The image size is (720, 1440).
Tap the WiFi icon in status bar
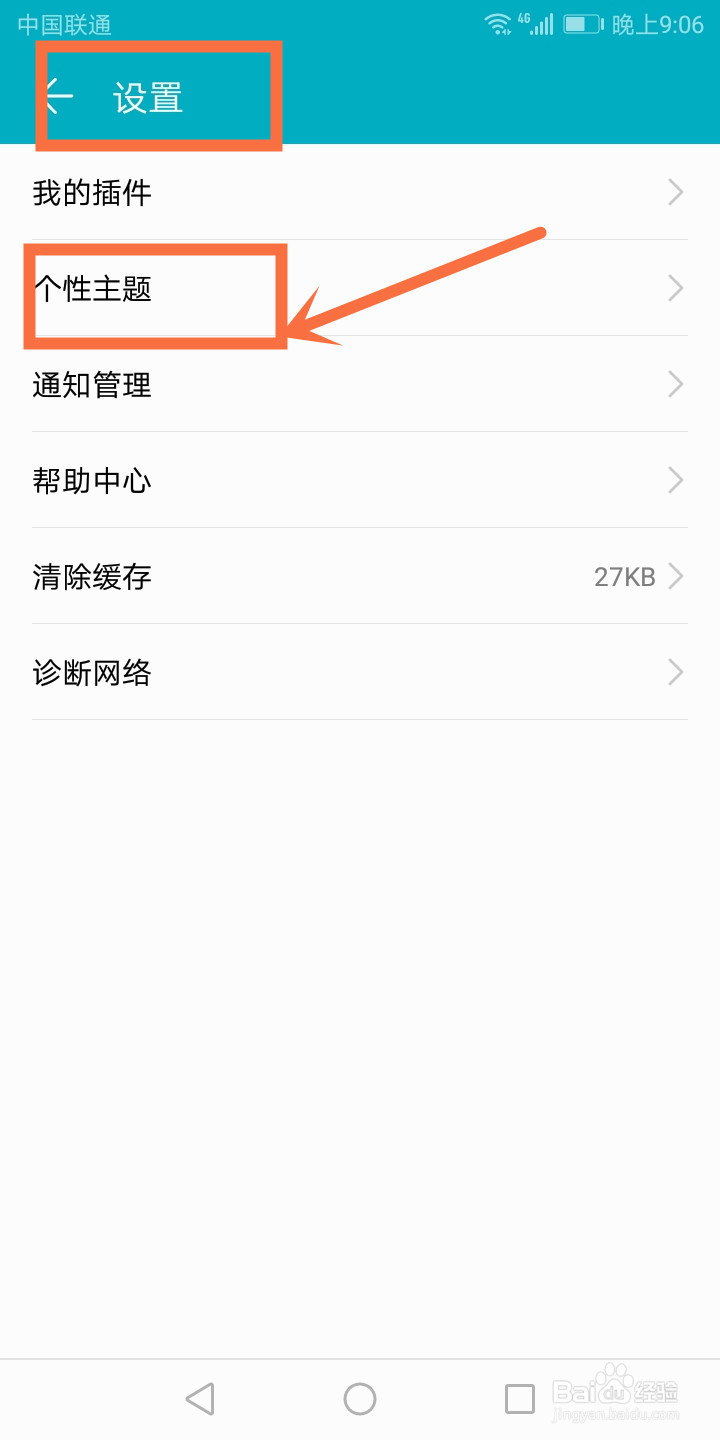pos(497,23)
